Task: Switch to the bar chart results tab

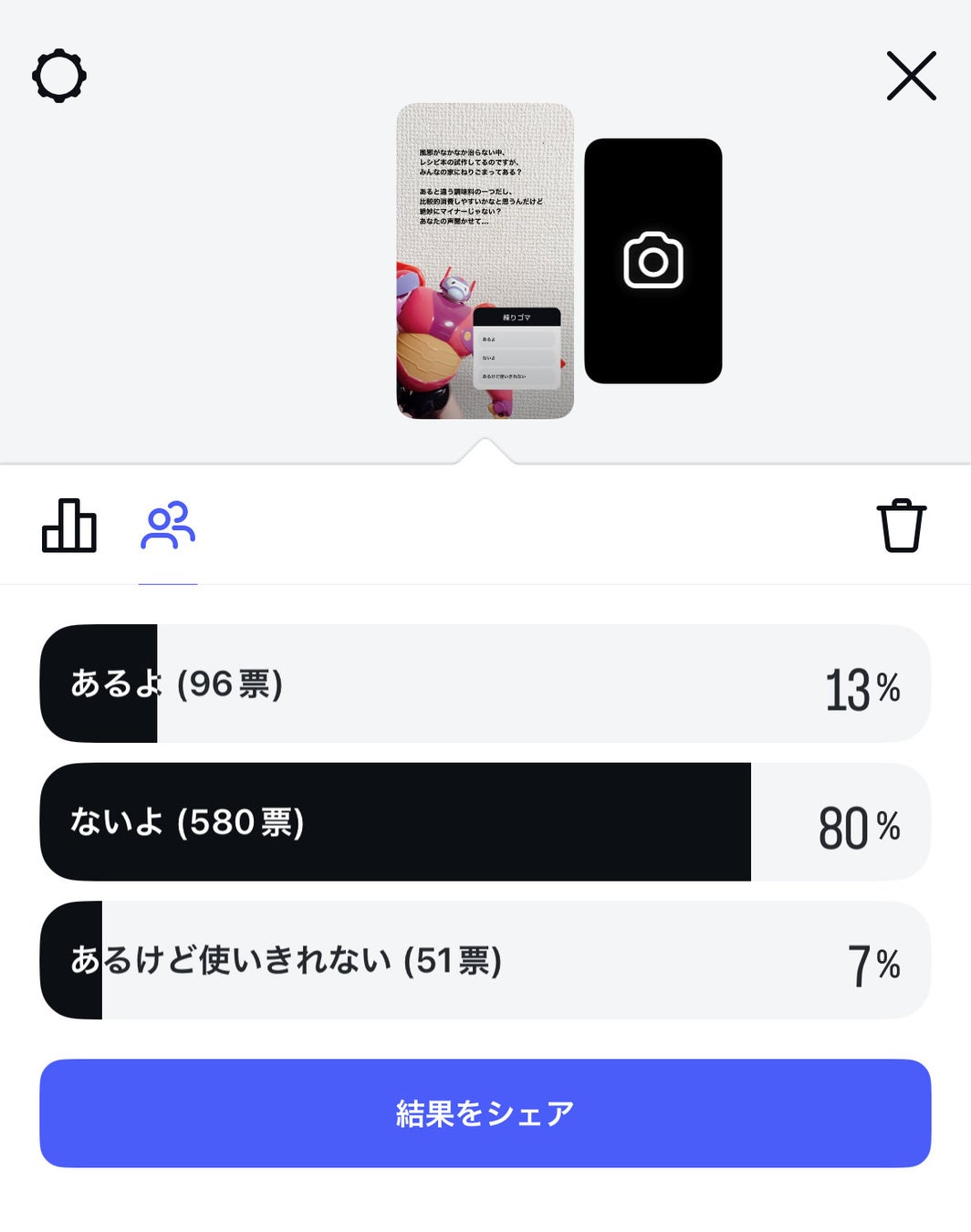Action: (69, 526)
